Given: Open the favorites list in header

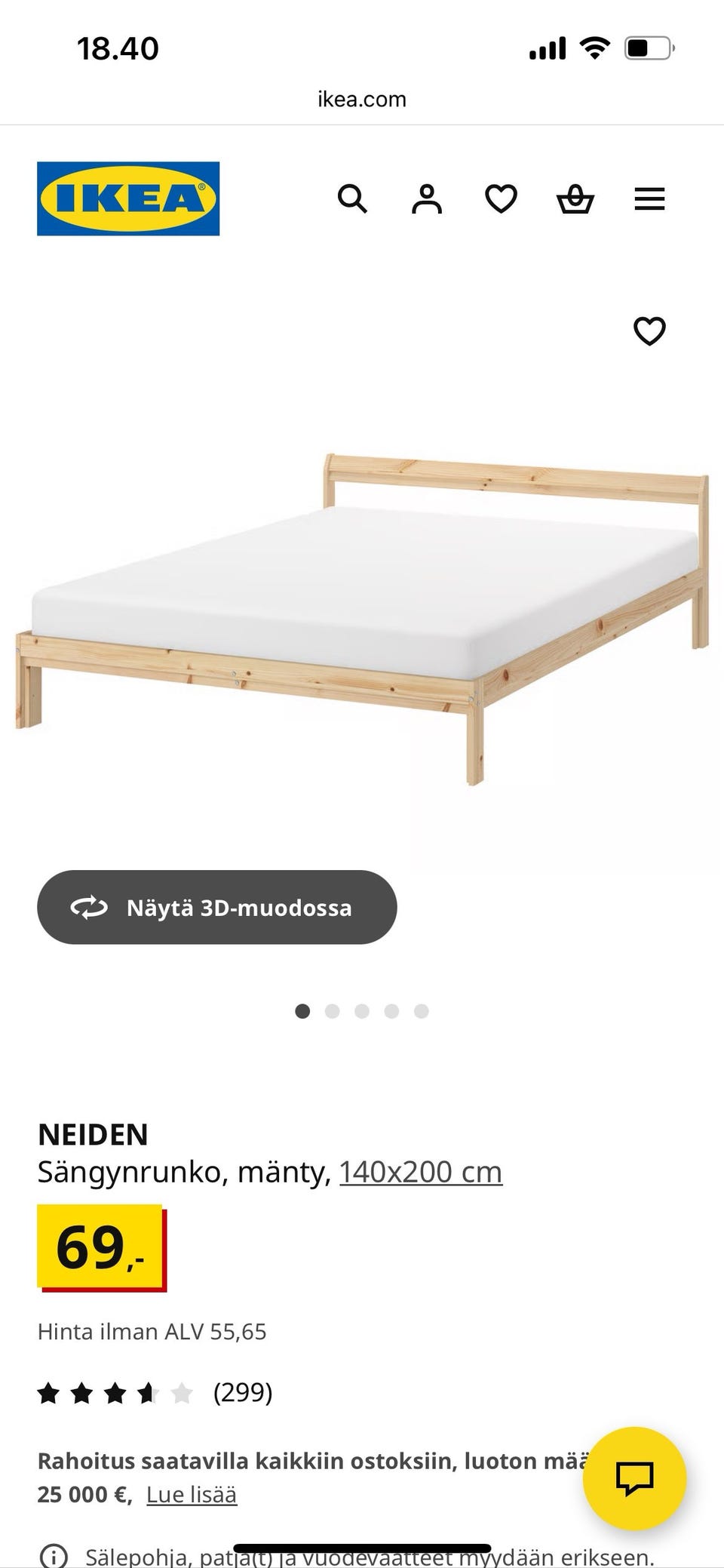Looking at the screenshot, I should [x=501, y=199].
